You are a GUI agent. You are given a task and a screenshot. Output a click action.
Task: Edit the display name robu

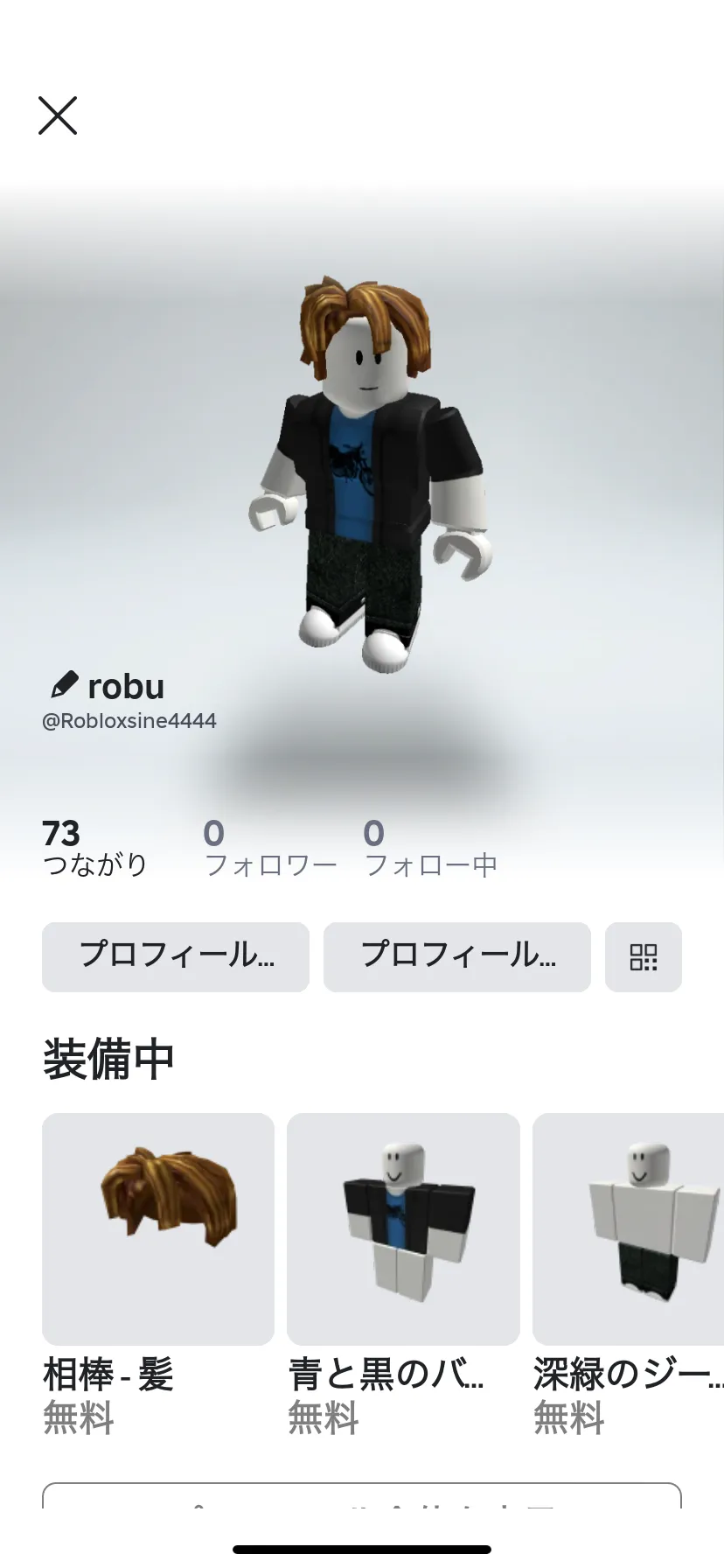65,684
